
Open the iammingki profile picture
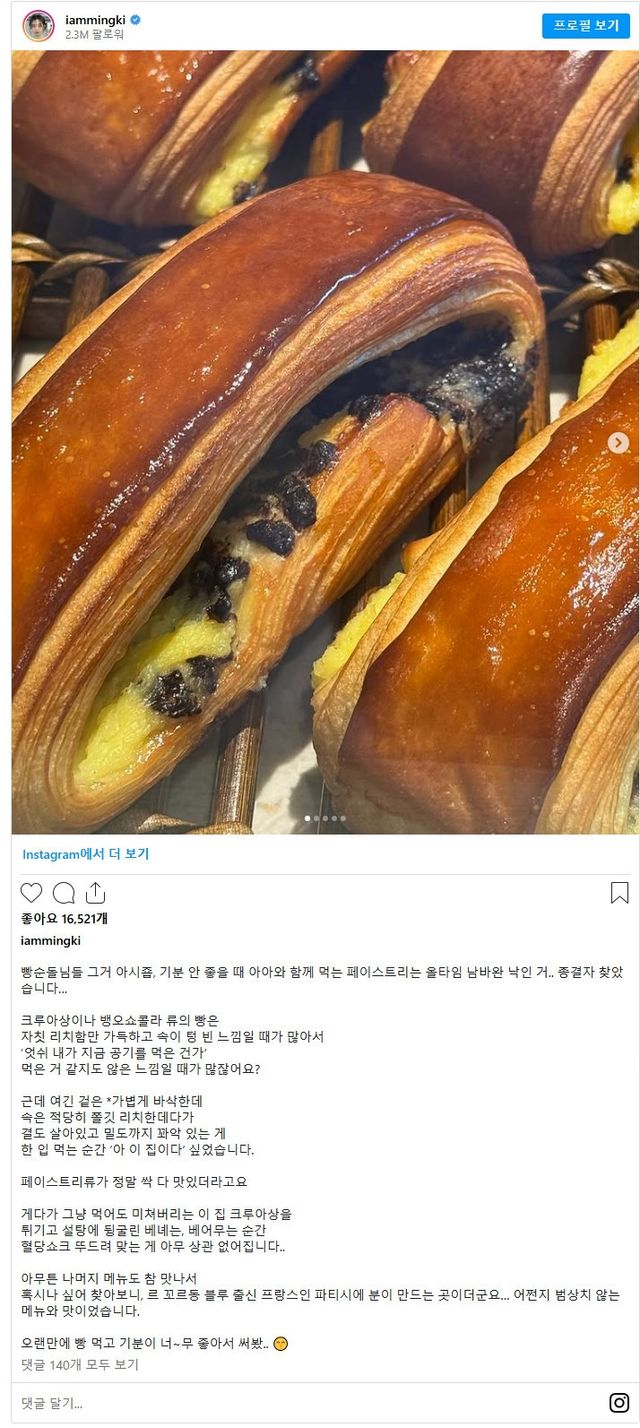coord(38,26)
